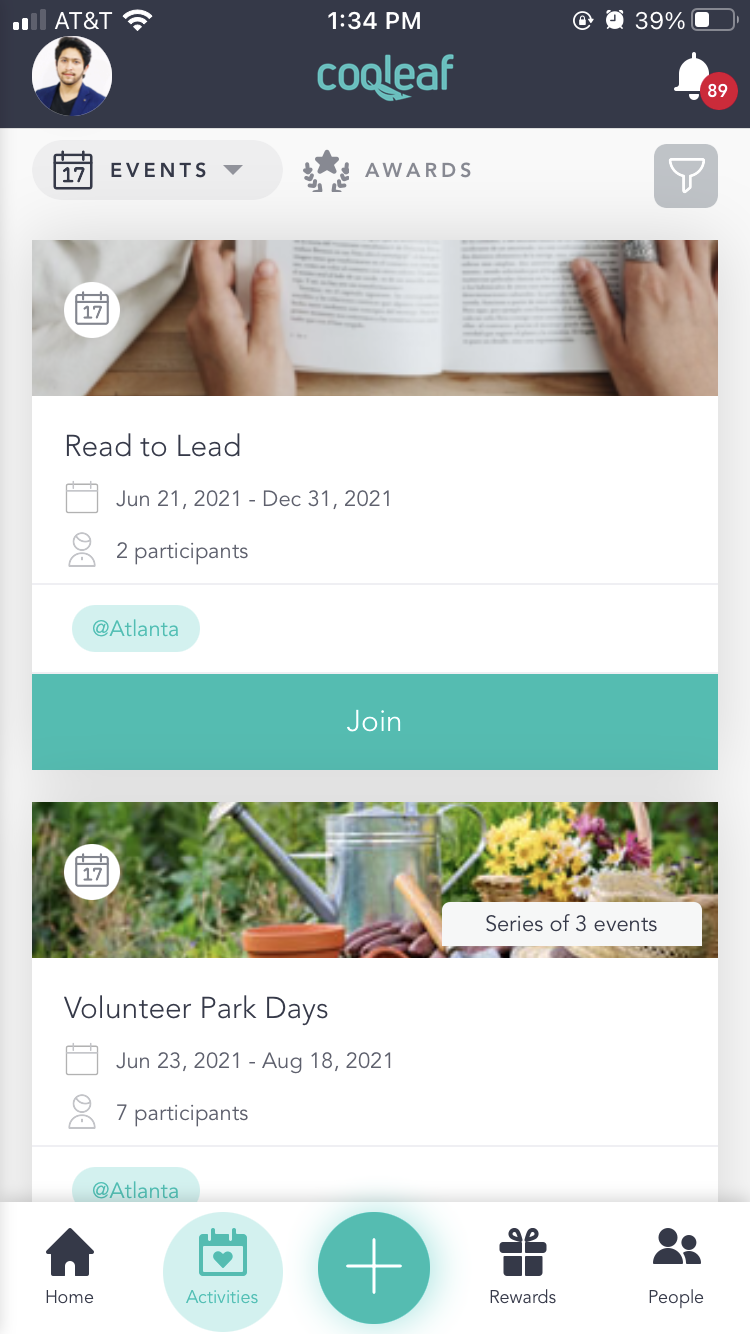This screenshot has height=1334, width=750.
Task: Expand the Events dropdown
Action: point(157,170)
